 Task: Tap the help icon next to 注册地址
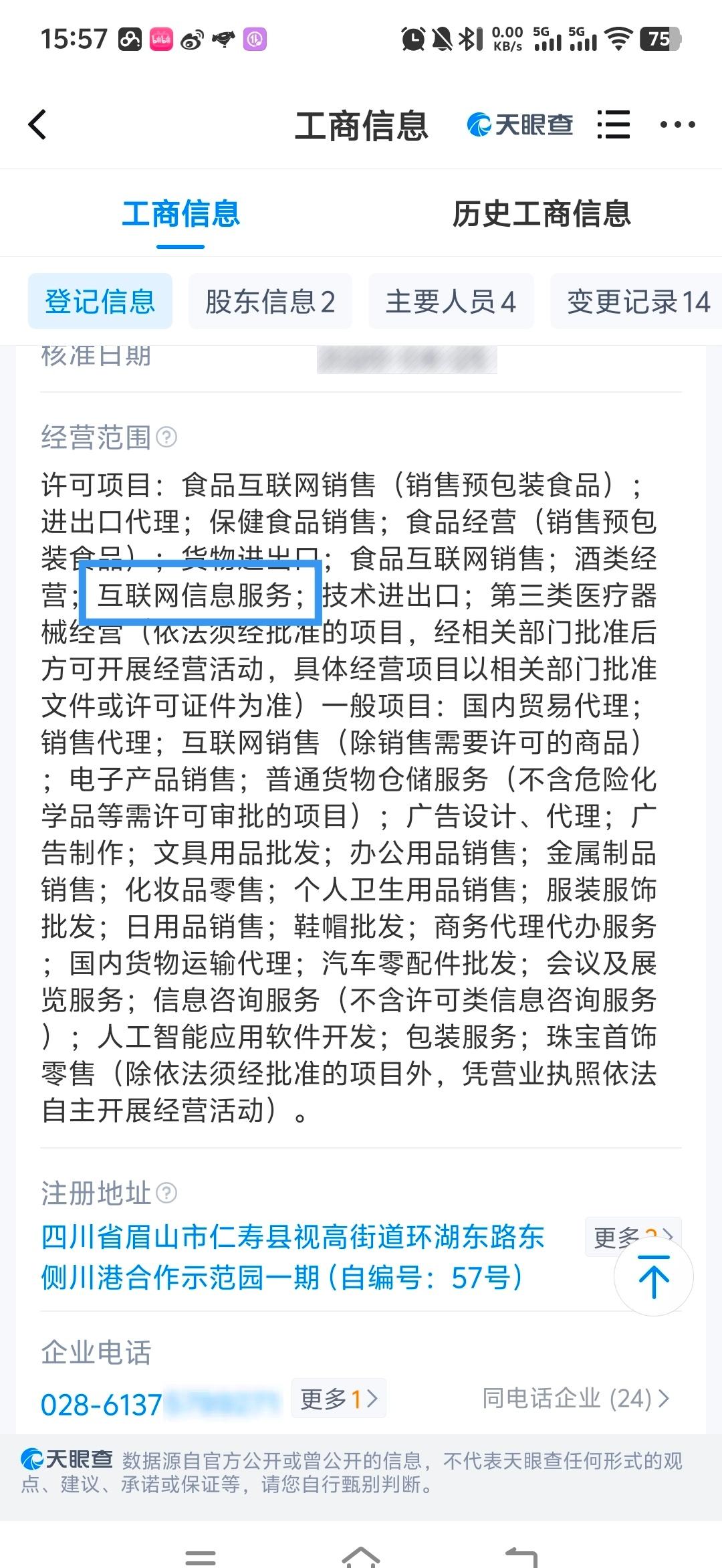click(166, 1193)
